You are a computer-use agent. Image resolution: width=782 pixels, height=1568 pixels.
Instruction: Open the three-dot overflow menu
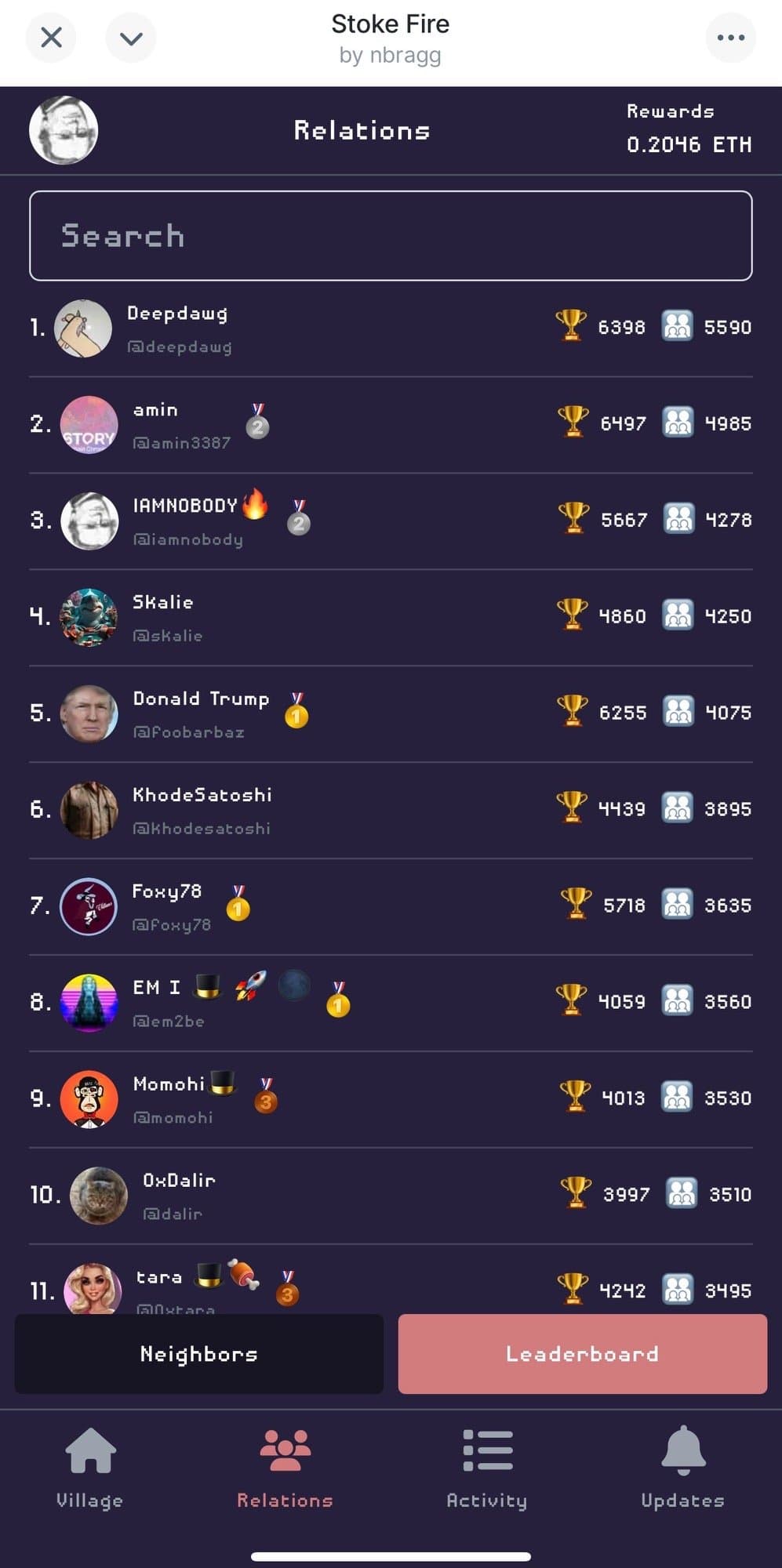tap(730, 37)
